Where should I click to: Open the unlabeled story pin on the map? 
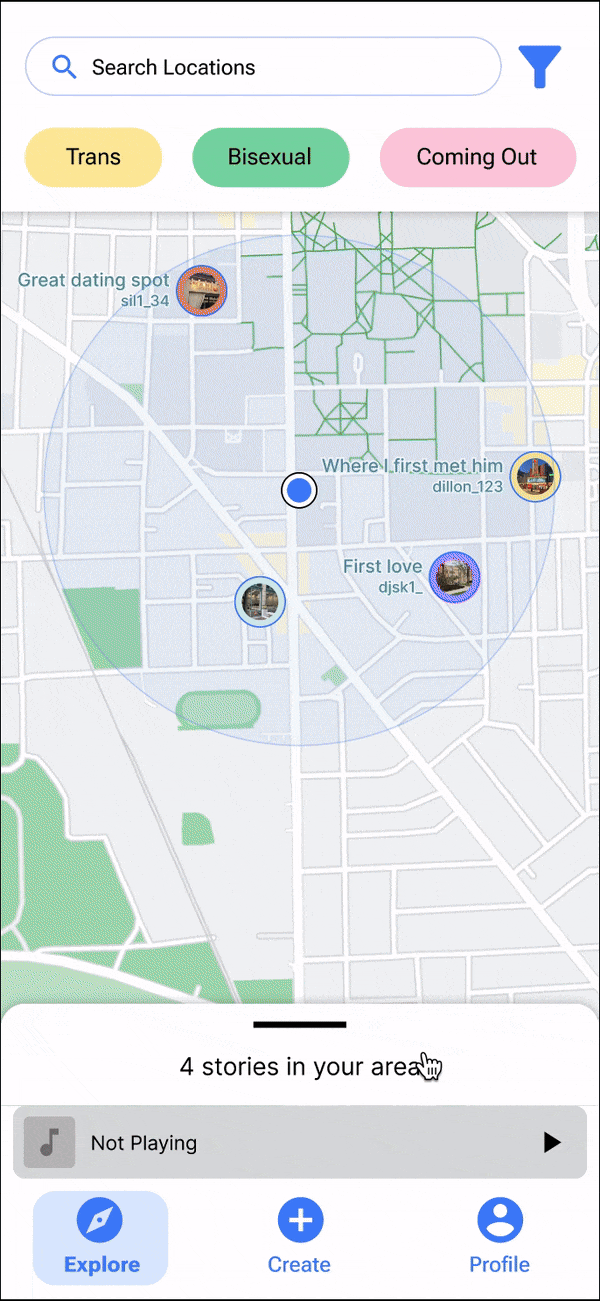pyautogui.click(x=260, y=602)
